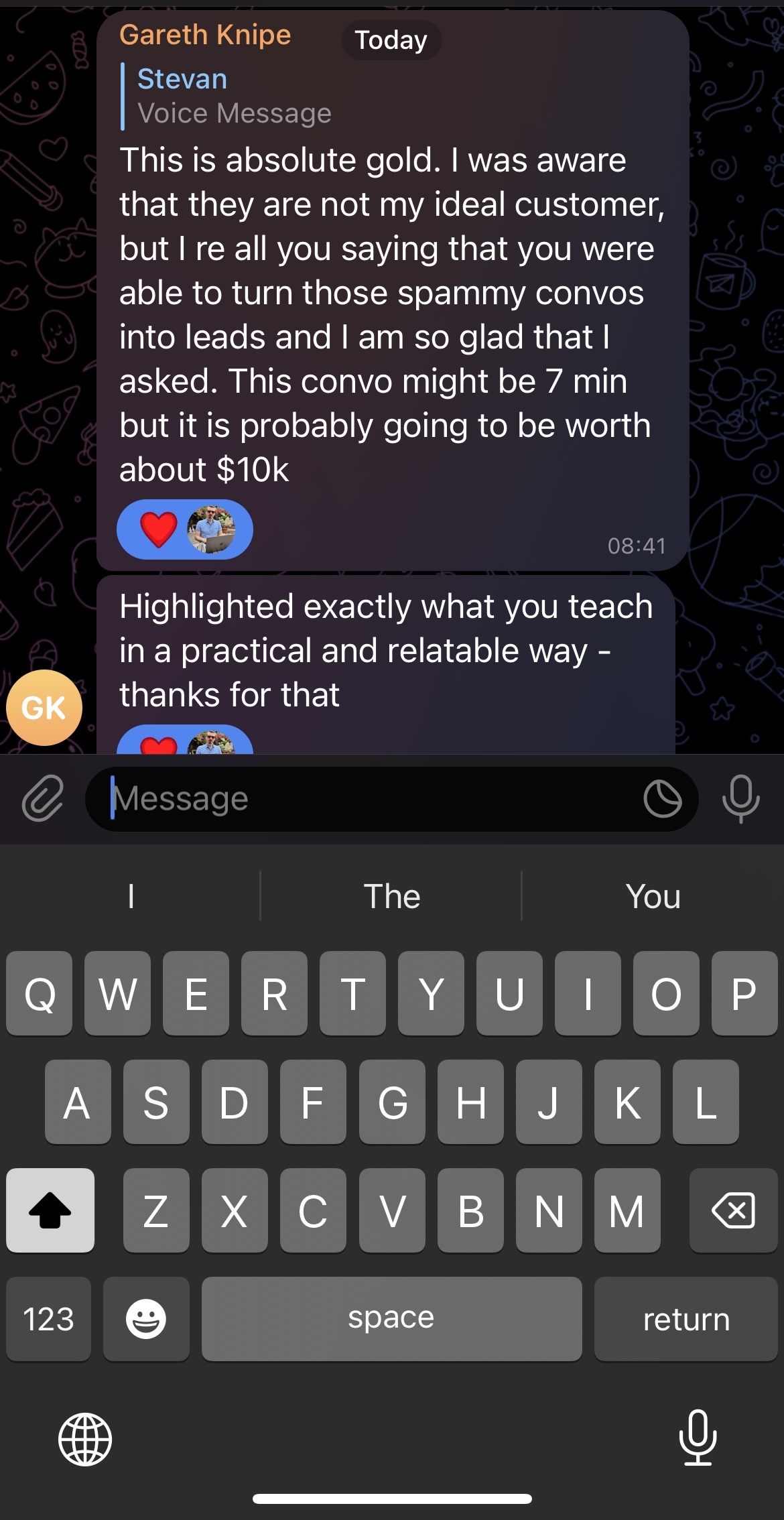Open Gareth Knipe's GK avatar
Image resolution: width=784 pixels, height=1520 pixels.
click(x=44, y=708)
